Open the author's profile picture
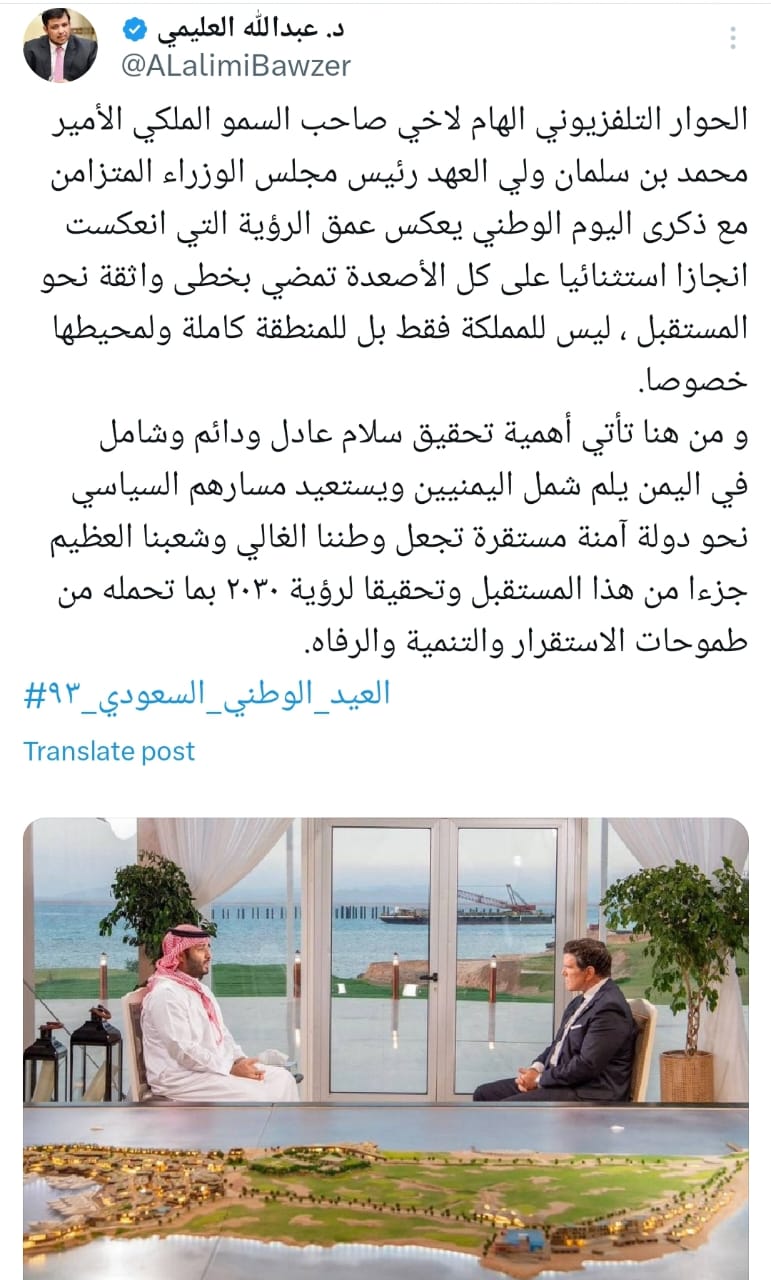 (x=60, y=45)
